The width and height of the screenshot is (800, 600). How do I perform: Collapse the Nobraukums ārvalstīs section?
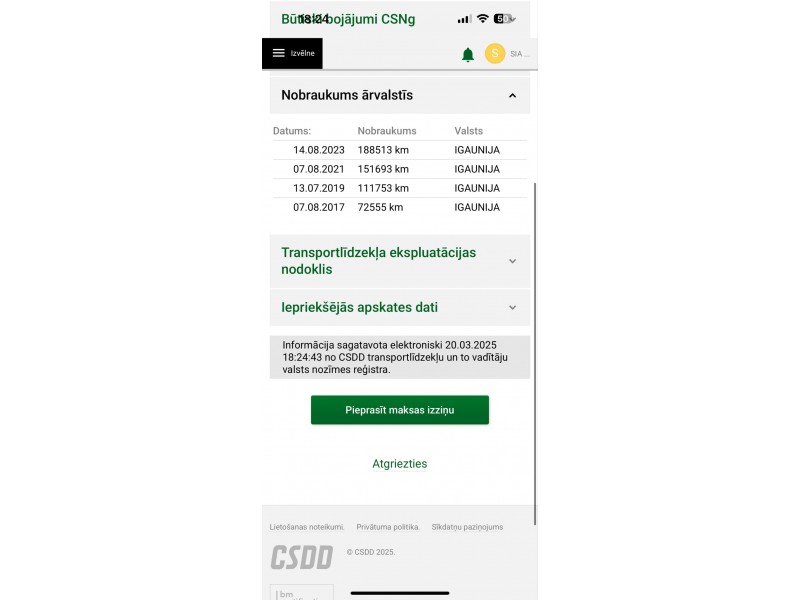point(512,96)
